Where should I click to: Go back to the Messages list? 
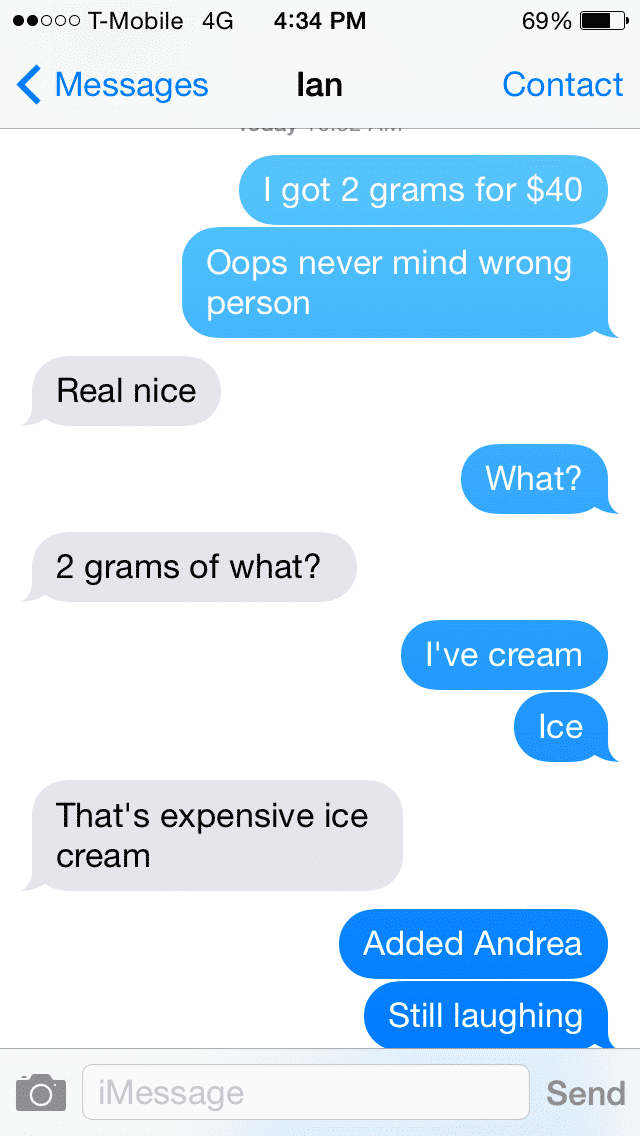click(x=112, y=86)
